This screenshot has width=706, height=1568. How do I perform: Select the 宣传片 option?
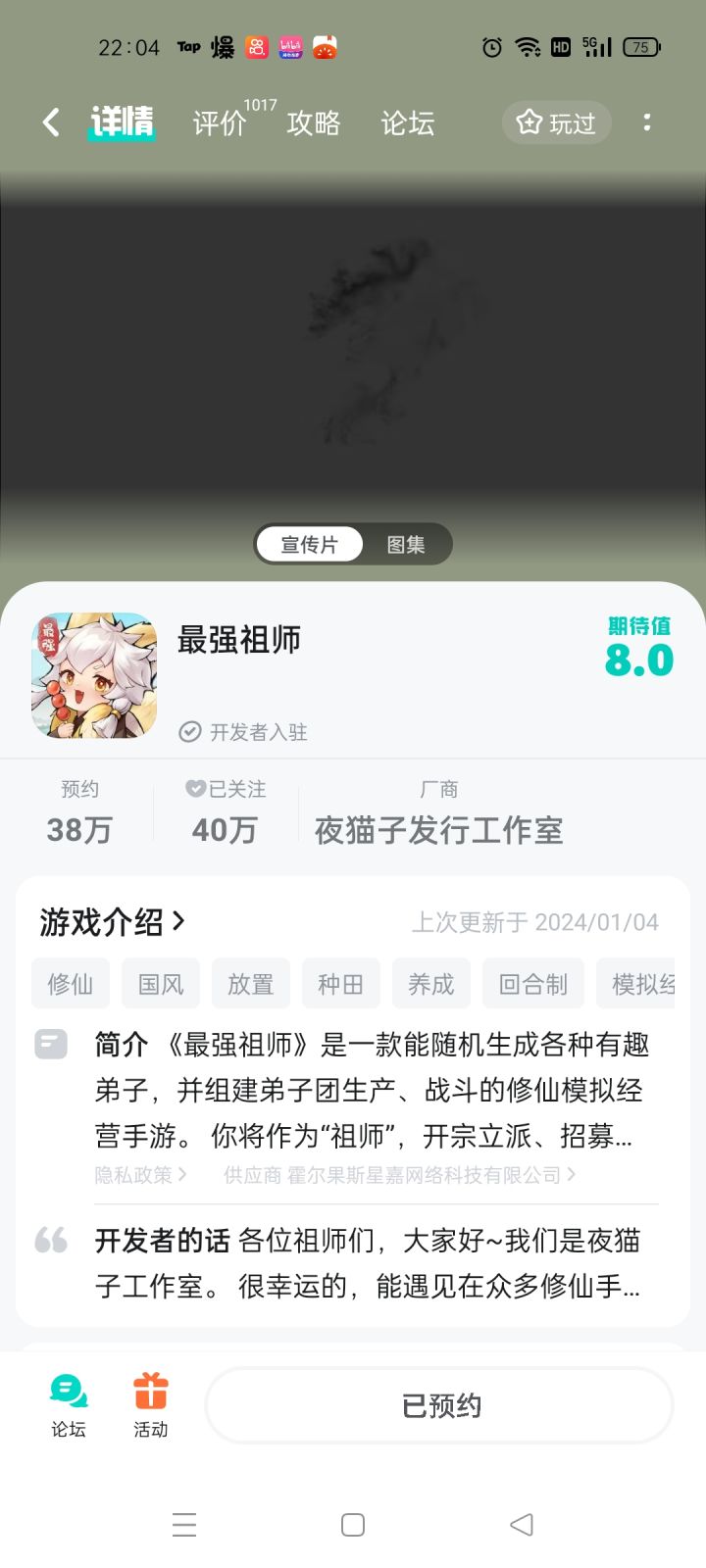click(309, 544)
